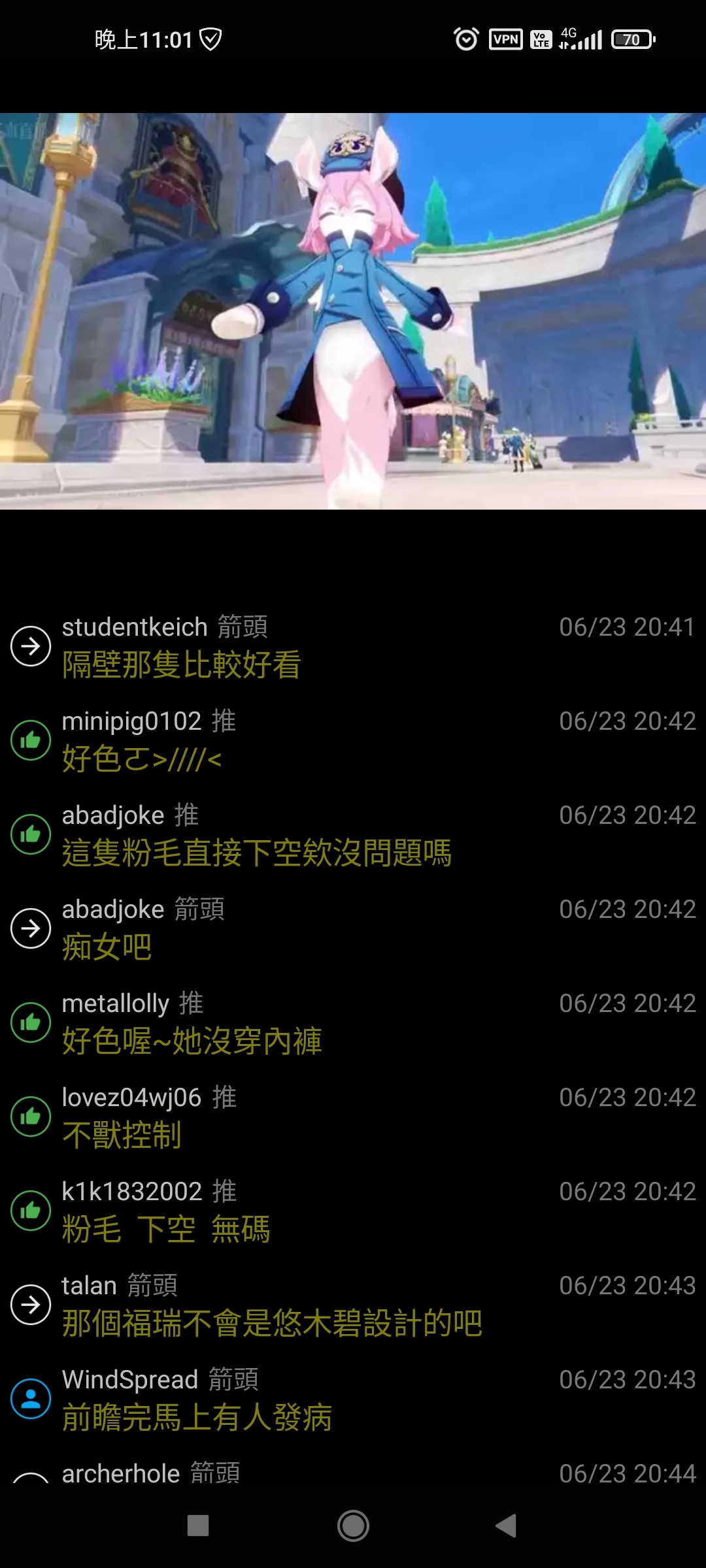Open studentkeich's comment row

click(x=353, y=647)
